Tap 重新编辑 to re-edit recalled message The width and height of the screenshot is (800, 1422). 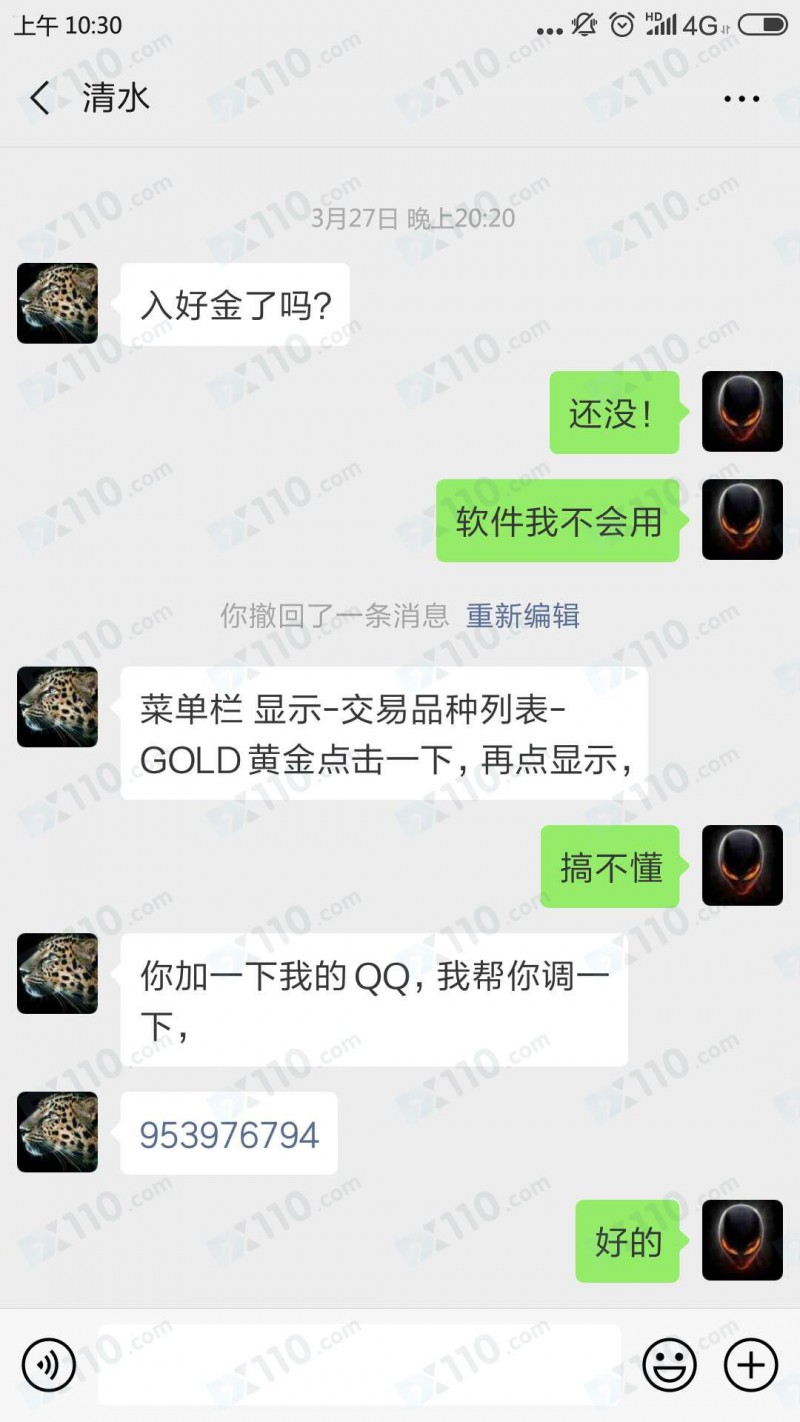(522, 616)
